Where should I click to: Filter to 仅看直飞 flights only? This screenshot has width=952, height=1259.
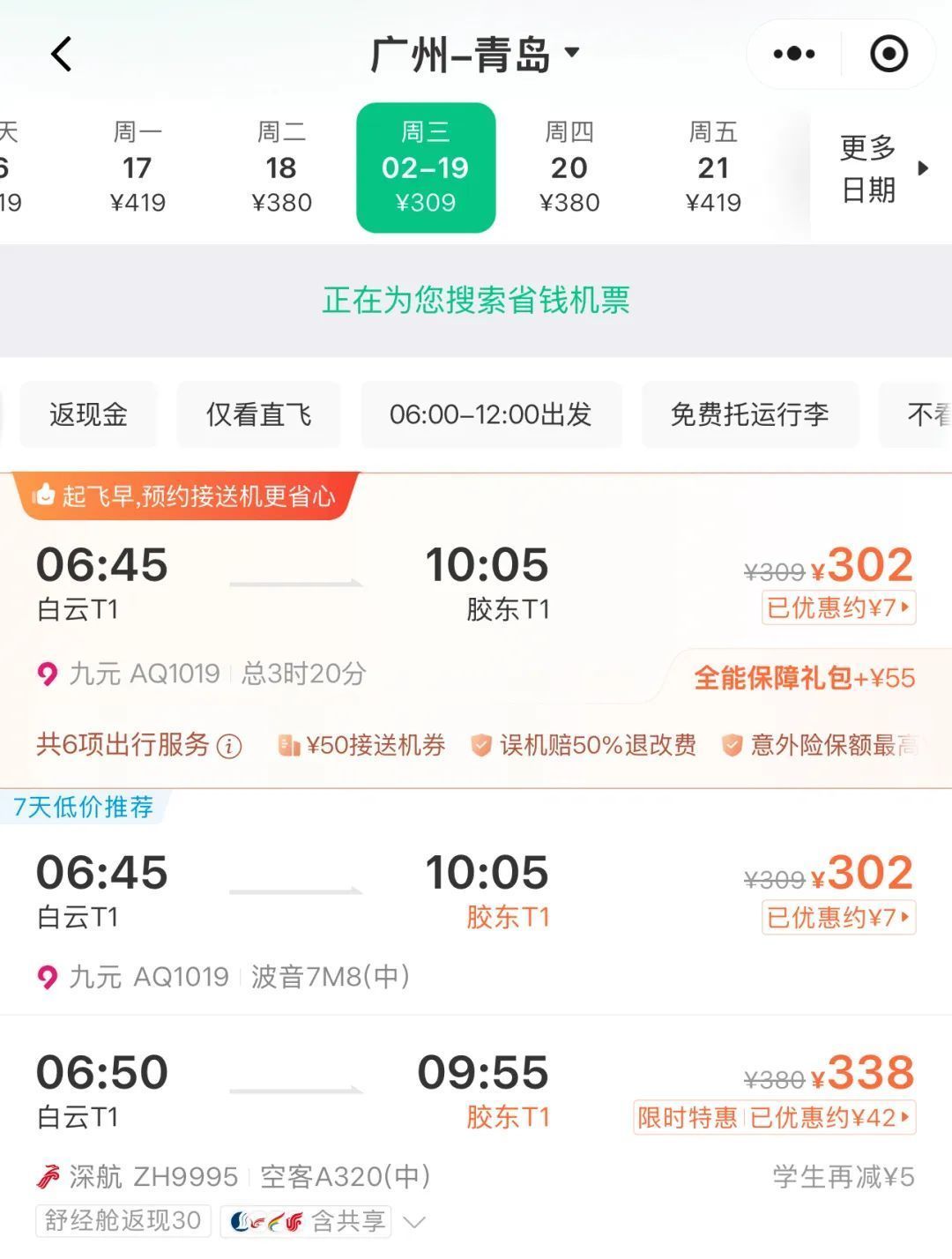point(258,414)
